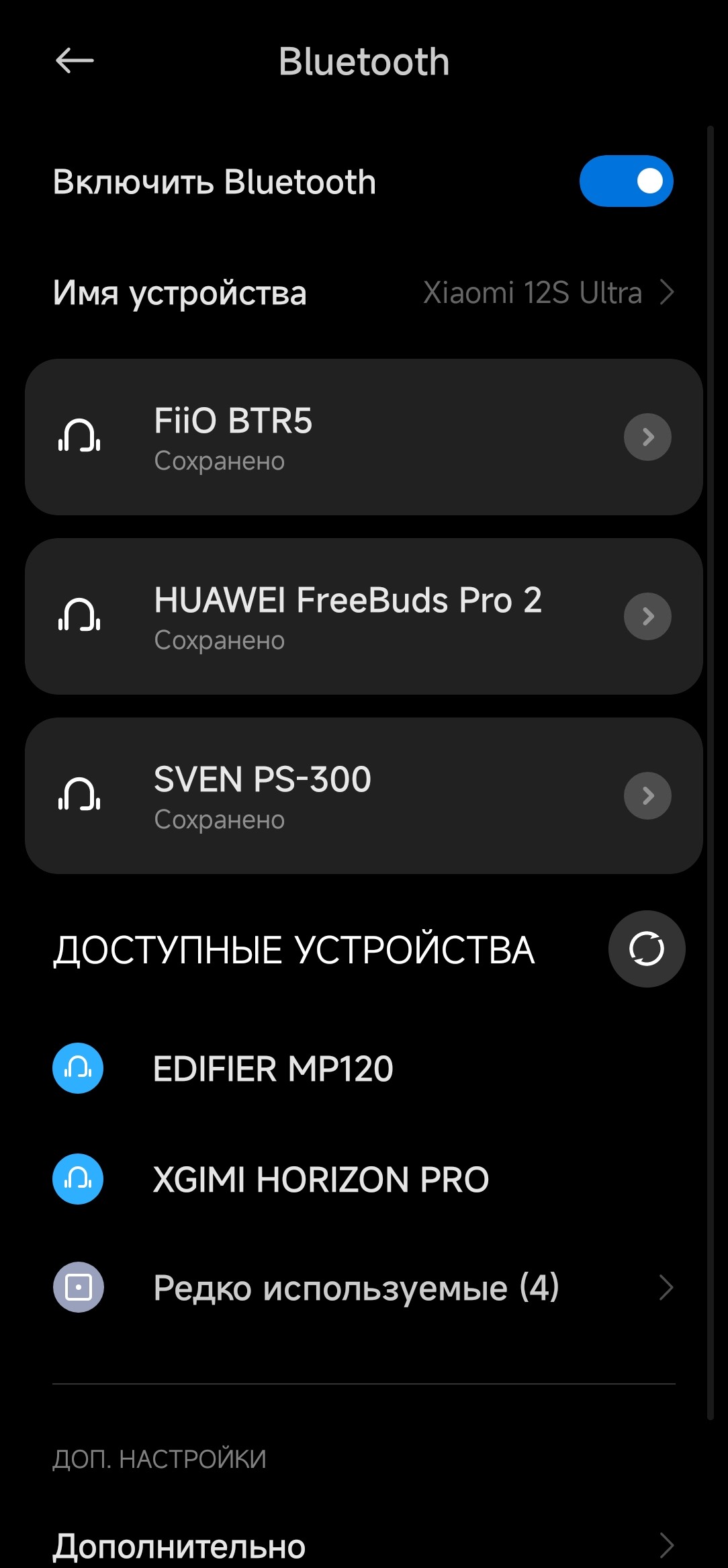Click the rarely used devices icon
Screen dimensions: 728x1568
pos(77,1287)
